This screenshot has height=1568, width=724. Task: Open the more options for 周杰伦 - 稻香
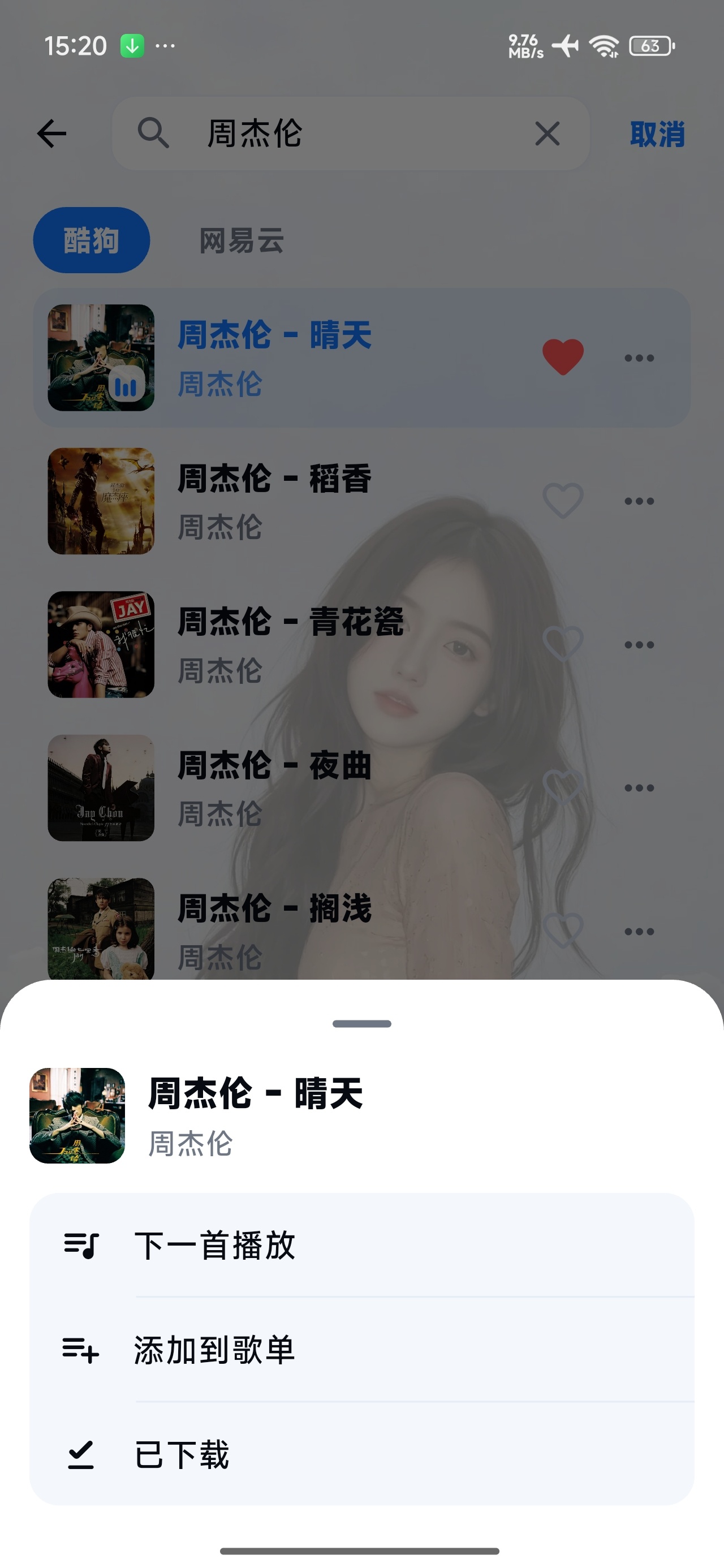pyautogui.click(x=639, y=501)
